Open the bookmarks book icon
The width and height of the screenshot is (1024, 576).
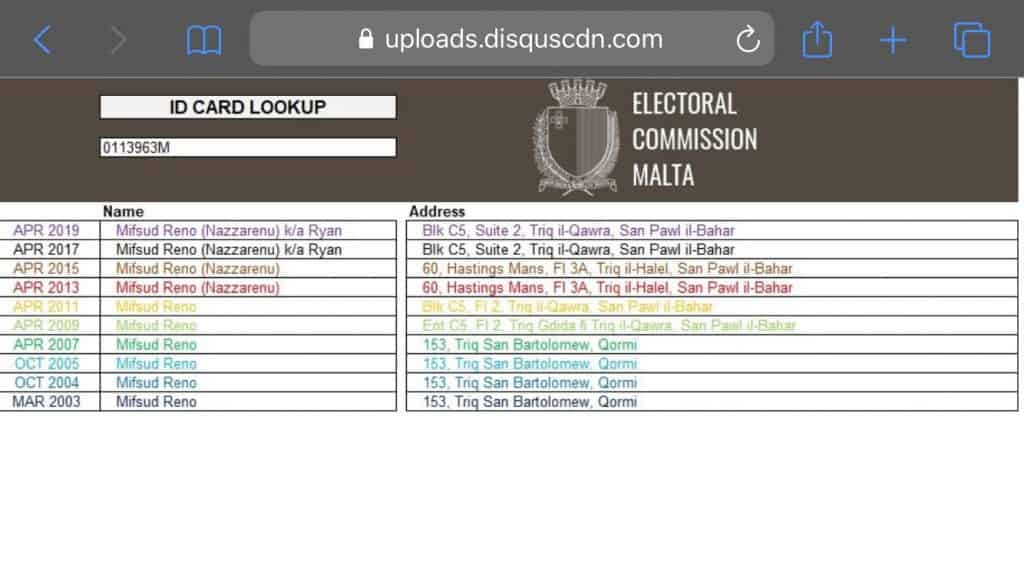coord(204,40)
